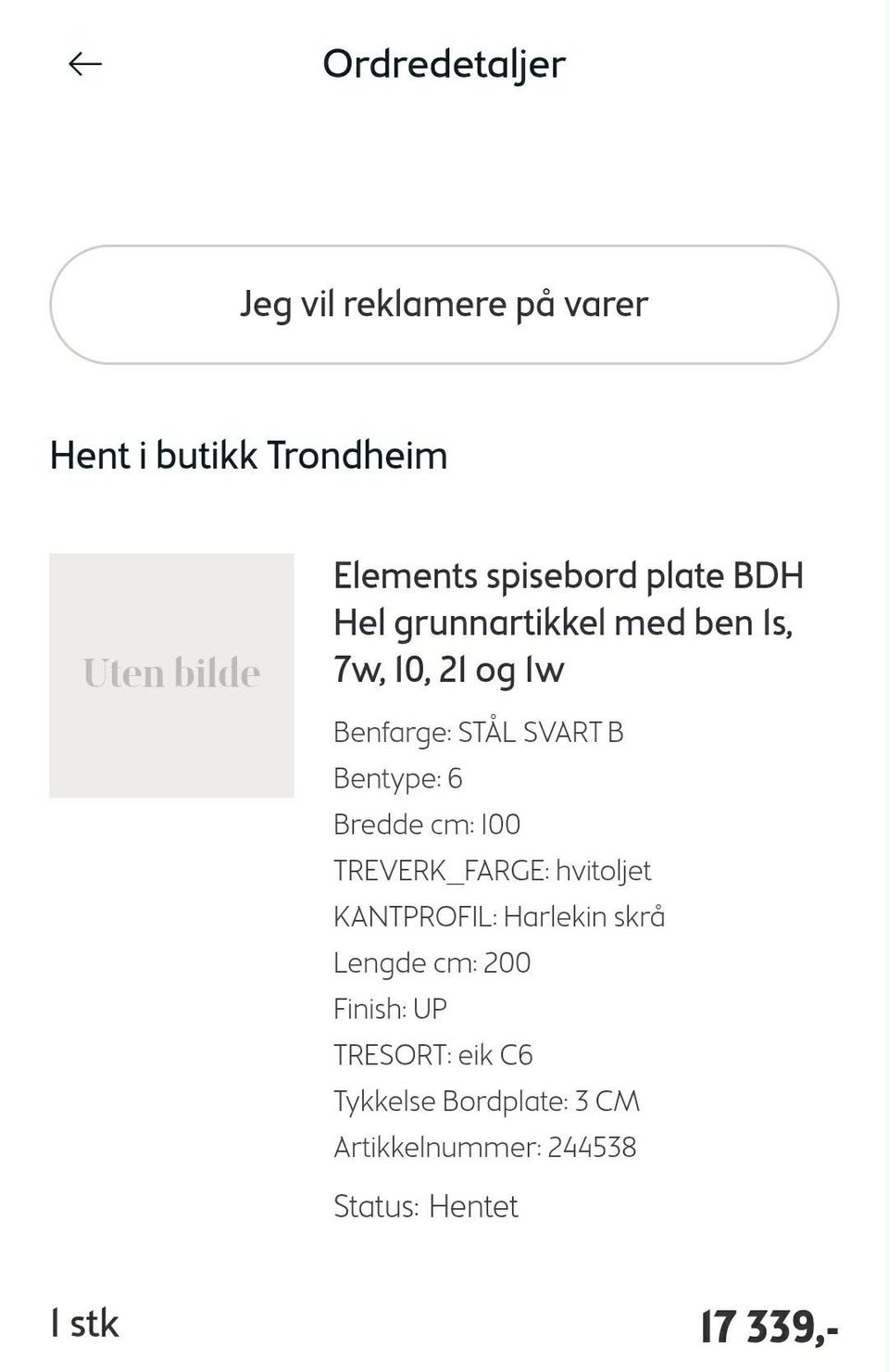This screenshot has width=889, height=1372.
Task: Click the 'Hel grunnartikkel med ben' subtitle
Action: 564,623
